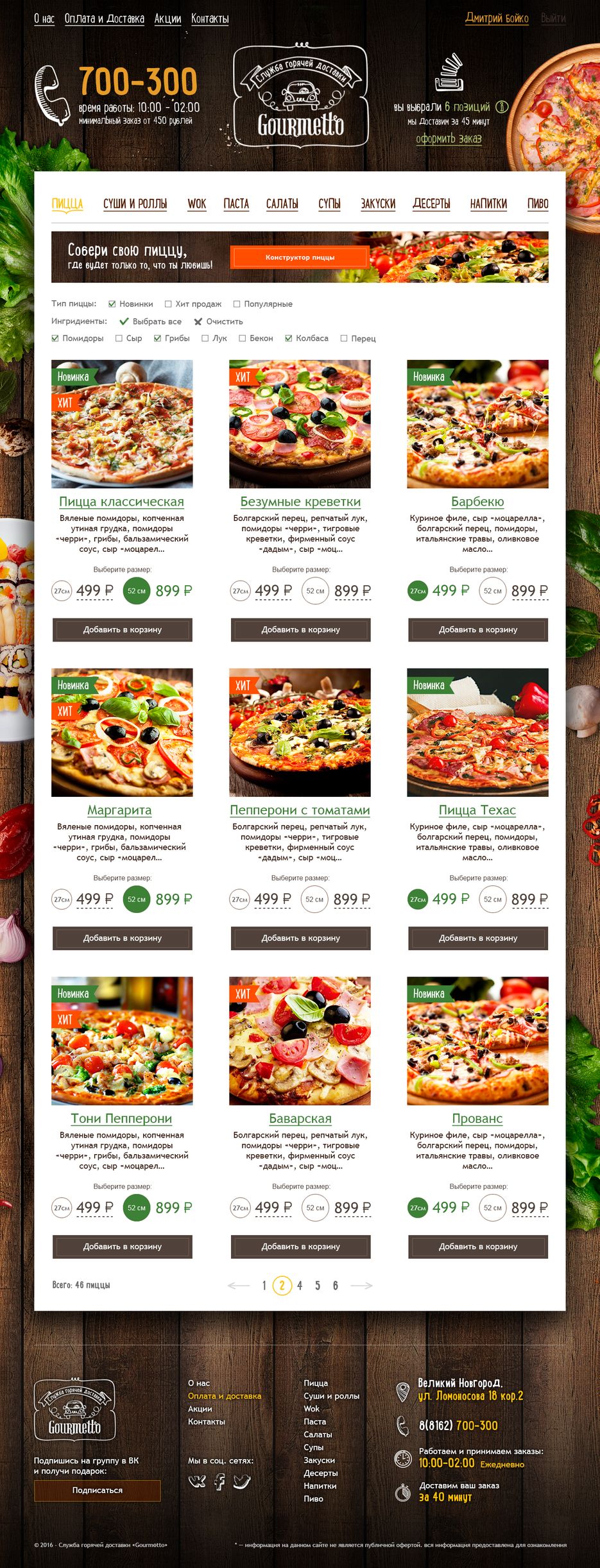The width and height of the screenshot is (600, 1568).
Task: Clear ingredient filters with Очистить
Action: [218, 321]
